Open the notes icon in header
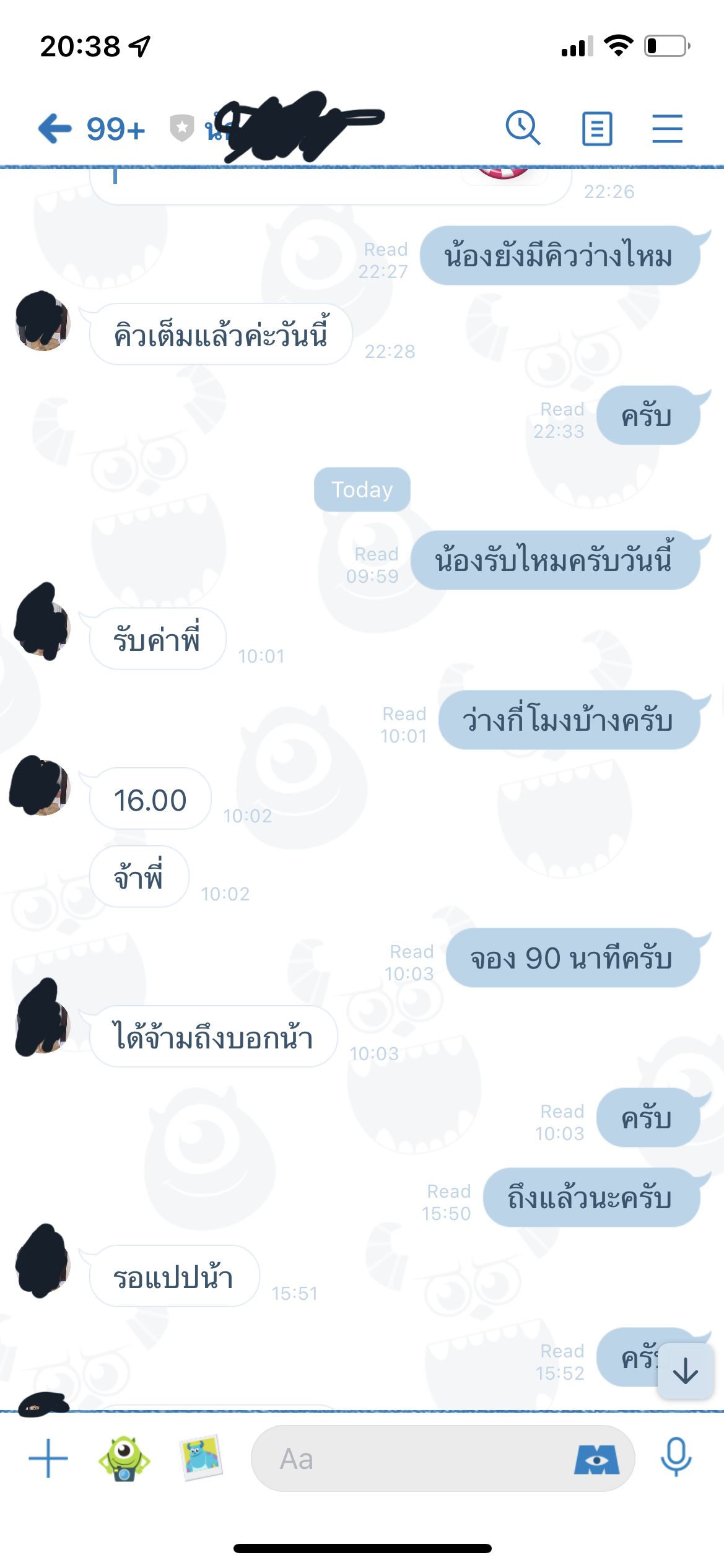This screenshot has width=724, height=1568. coord(597,129)
